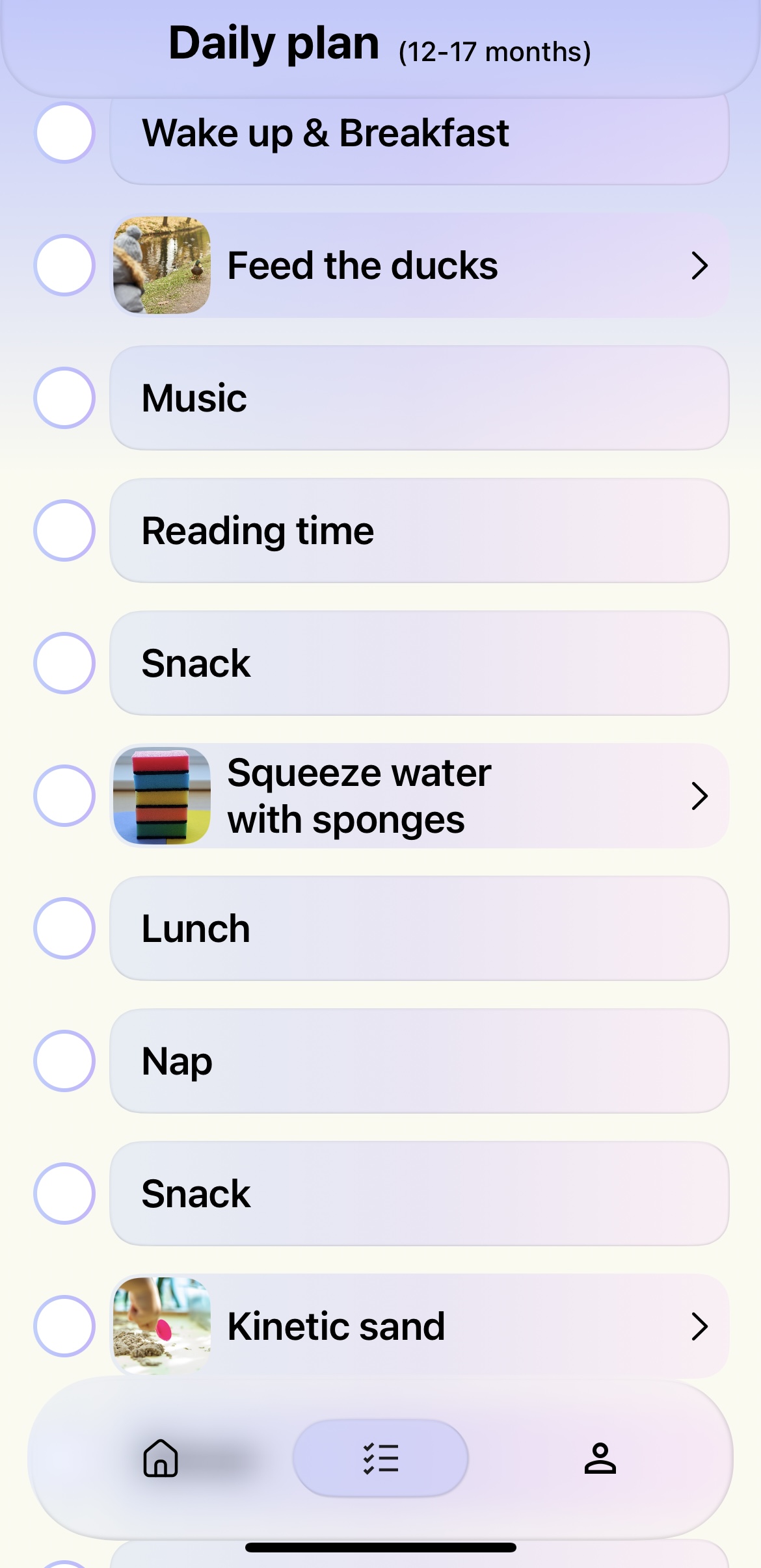Screen dimensions: 761x1568
Task: Tick the Snack item below Nap
Action: (x=64, y=1194)
